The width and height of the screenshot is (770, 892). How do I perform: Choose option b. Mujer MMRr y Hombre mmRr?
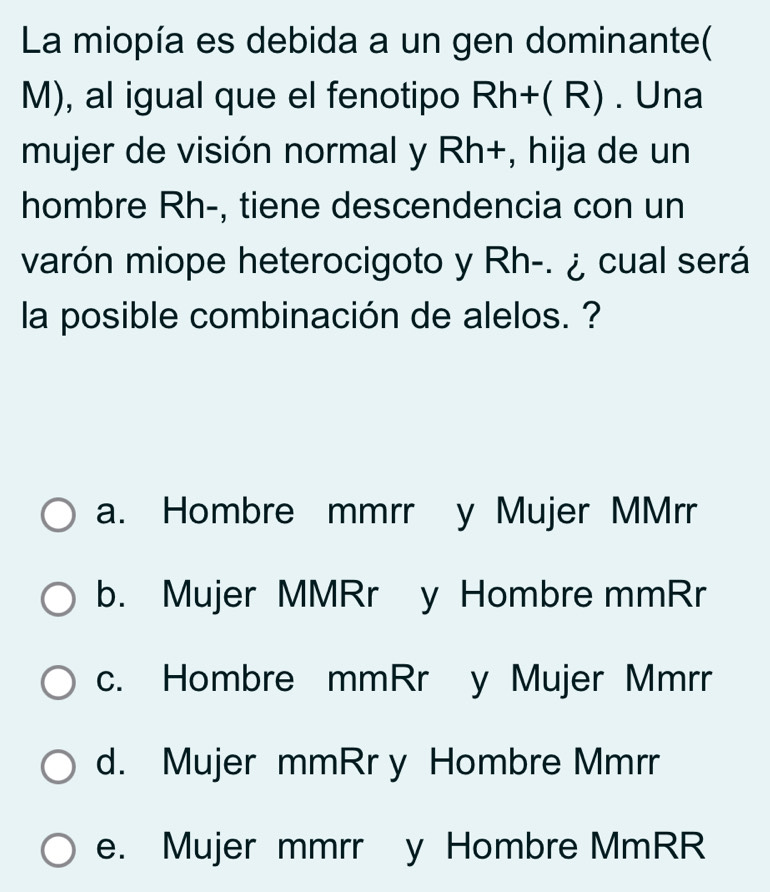point(58,602)
